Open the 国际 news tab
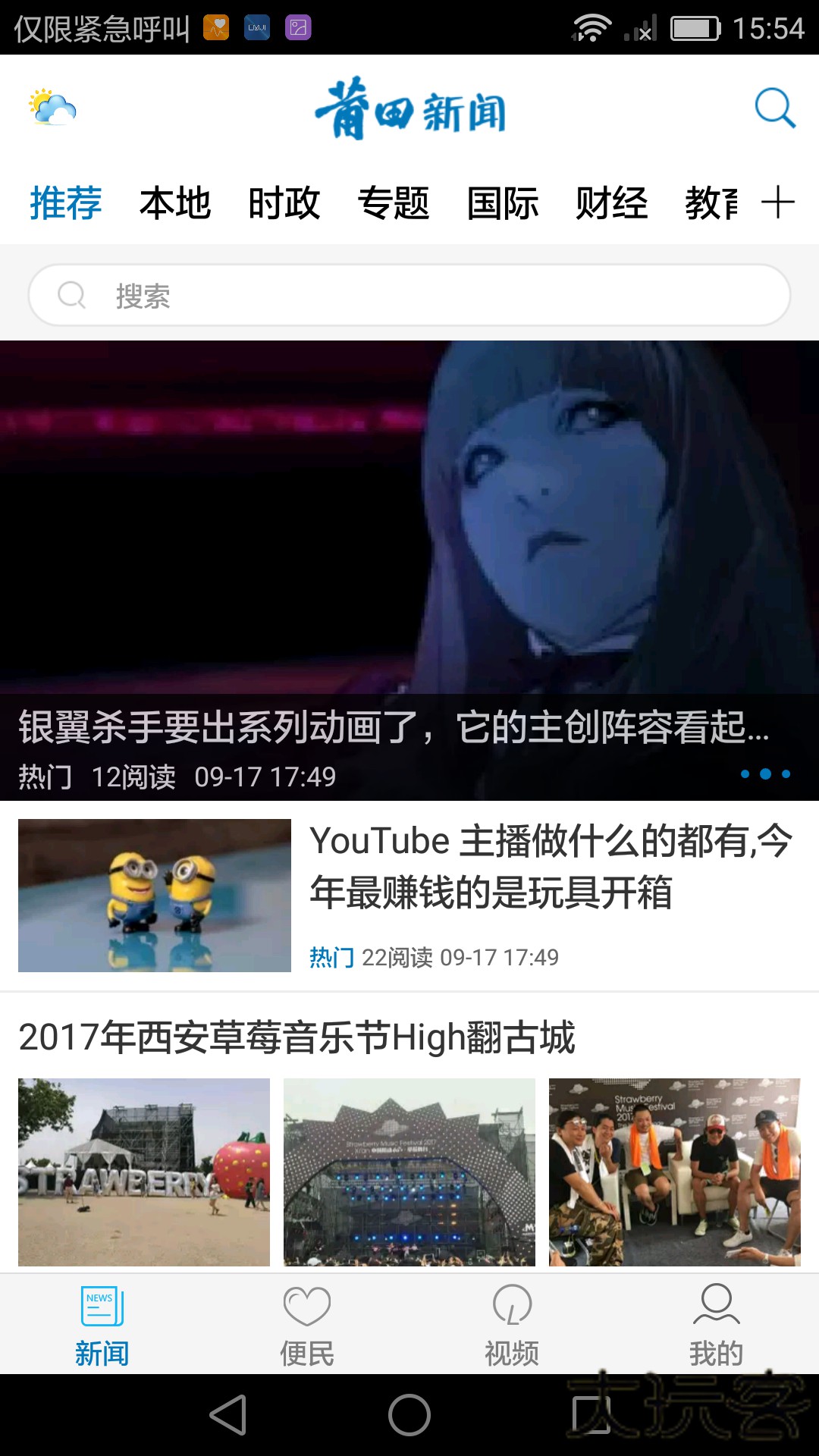 [501, 202]
